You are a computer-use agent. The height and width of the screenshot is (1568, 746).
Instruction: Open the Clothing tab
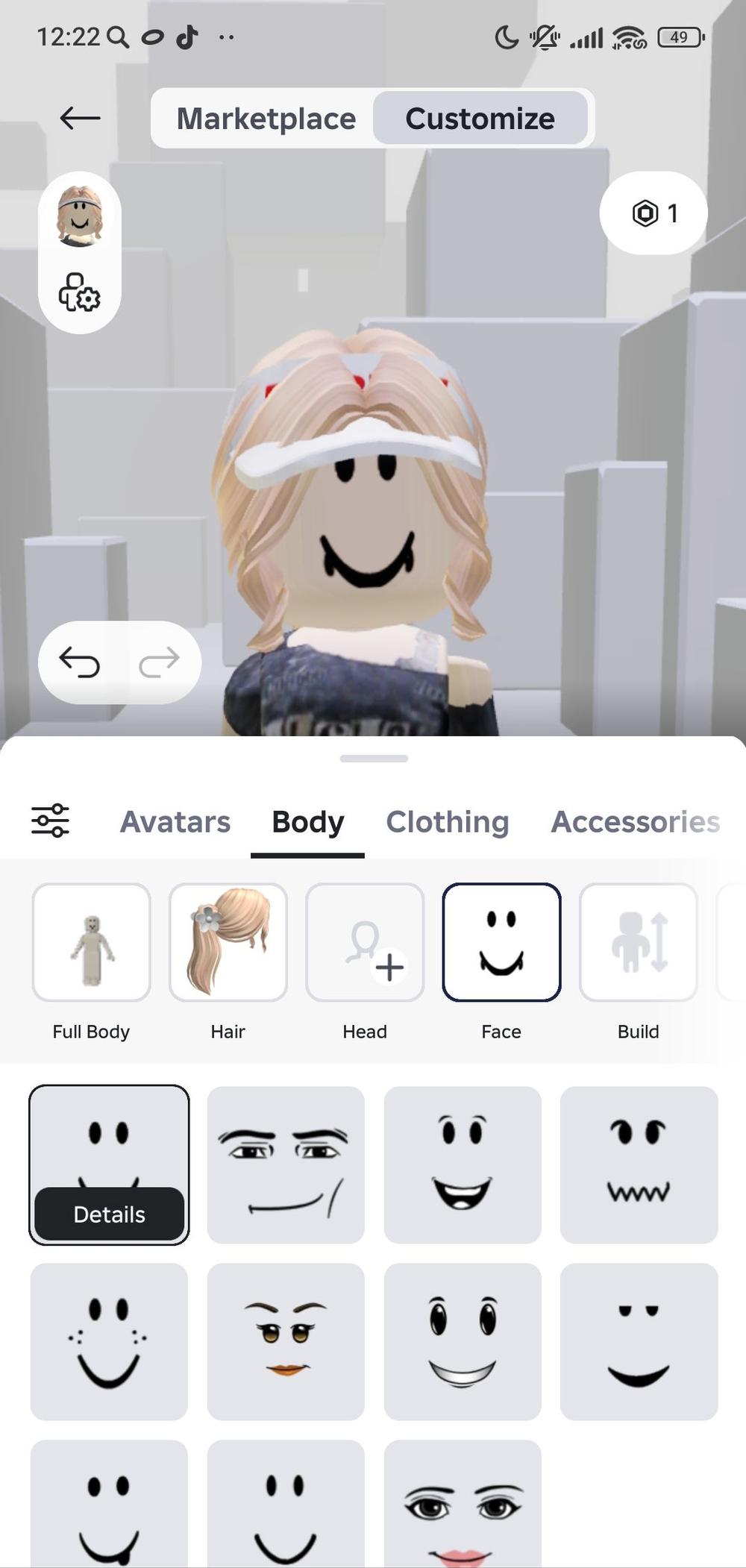point(447,821)
